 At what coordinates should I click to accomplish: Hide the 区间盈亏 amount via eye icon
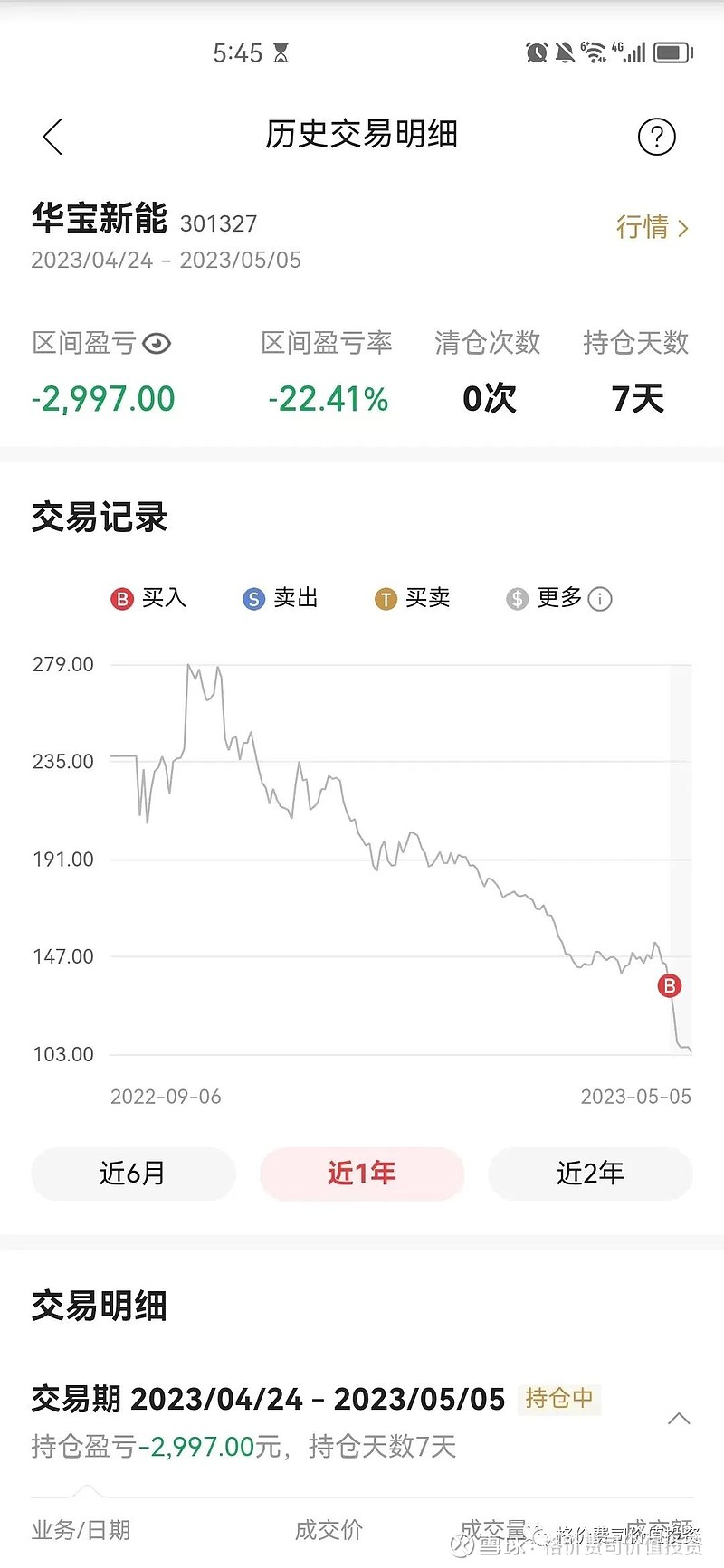click(x=157, y=344)
